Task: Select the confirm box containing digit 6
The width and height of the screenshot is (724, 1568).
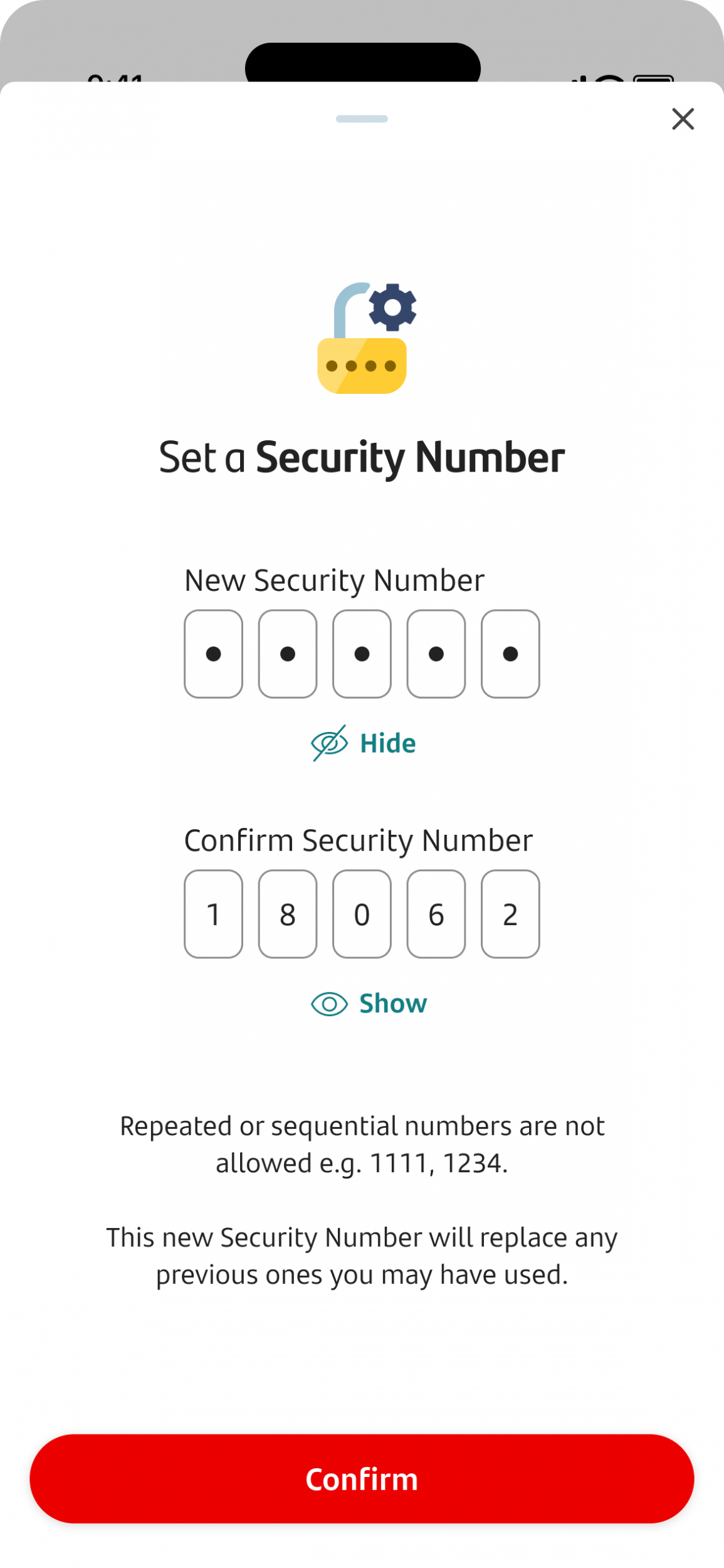Action: tap(436, 914)
